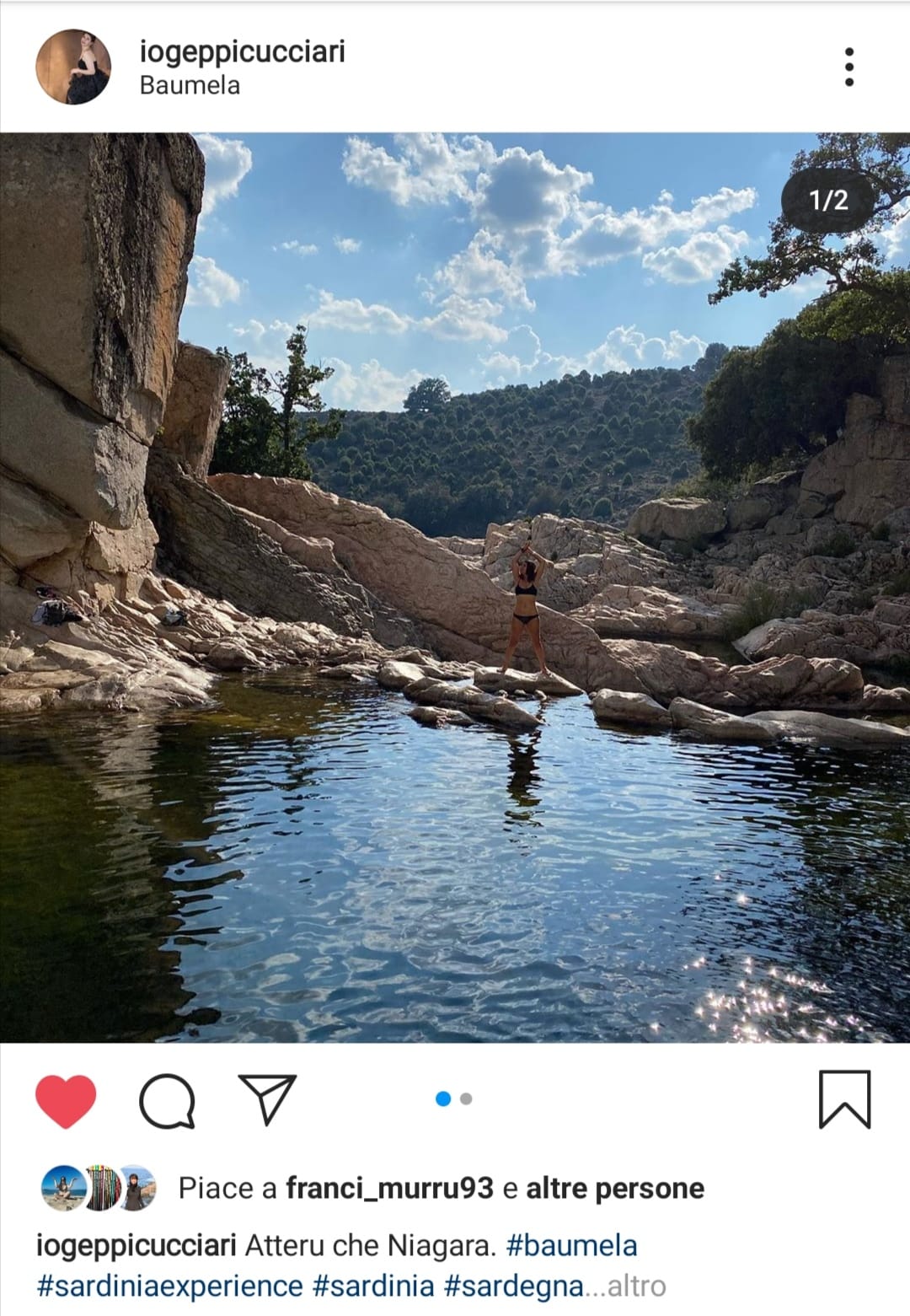Screen dimensions: 910x1316
Task: Open the Baumela location tag
Action: pyautogui.click(x=190, y=86)
